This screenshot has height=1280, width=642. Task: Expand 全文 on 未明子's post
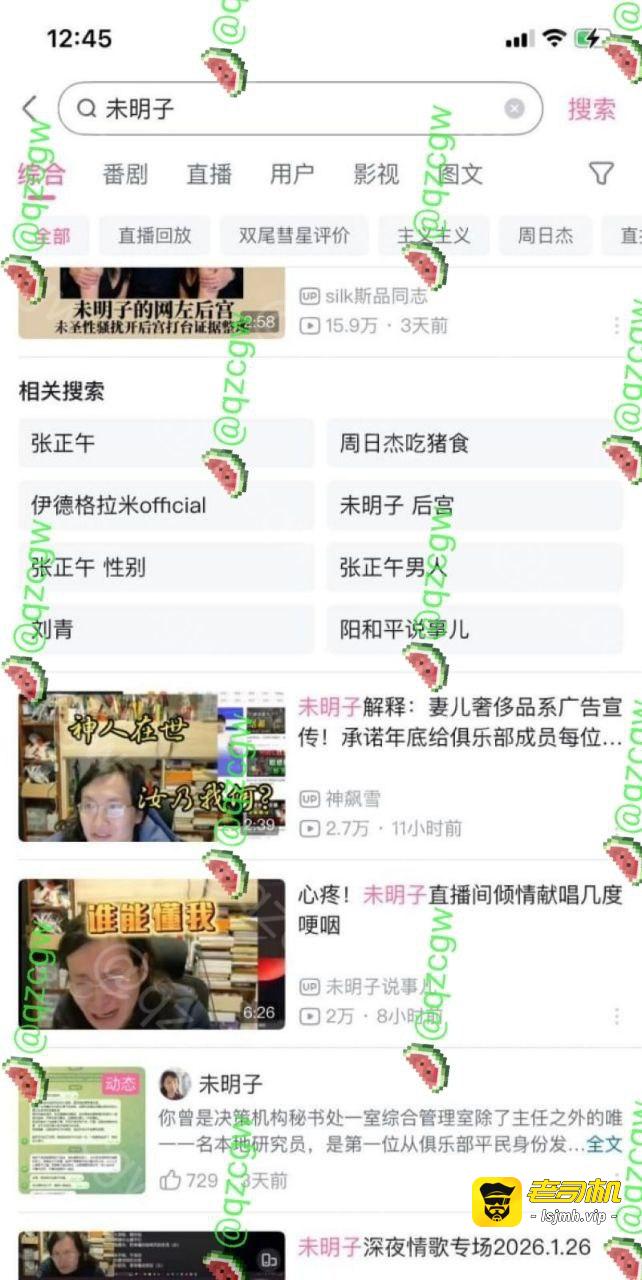click(603, 1144)
